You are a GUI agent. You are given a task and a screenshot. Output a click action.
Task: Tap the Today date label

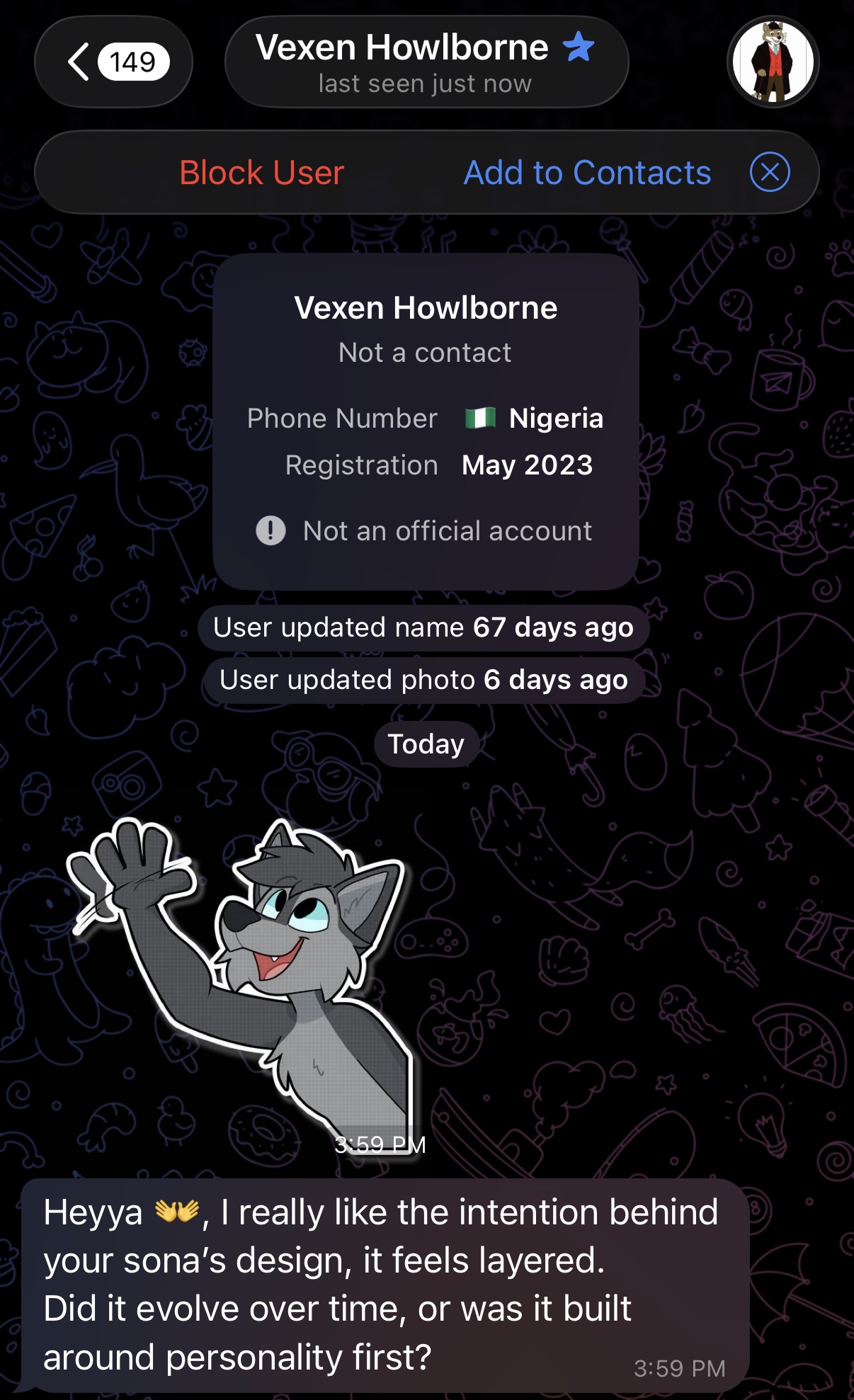point(426,744)
